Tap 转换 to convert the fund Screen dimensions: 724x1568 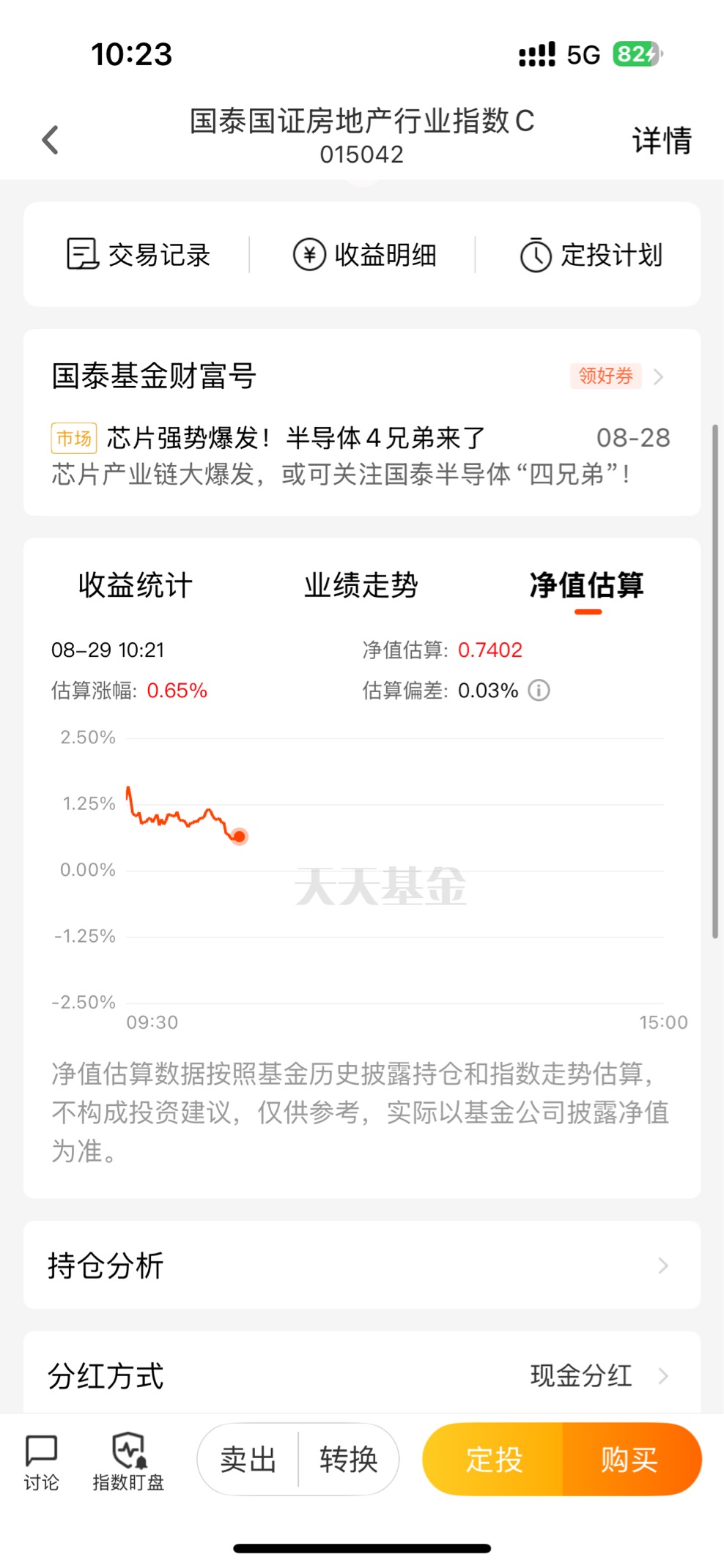coord(349,1460)
